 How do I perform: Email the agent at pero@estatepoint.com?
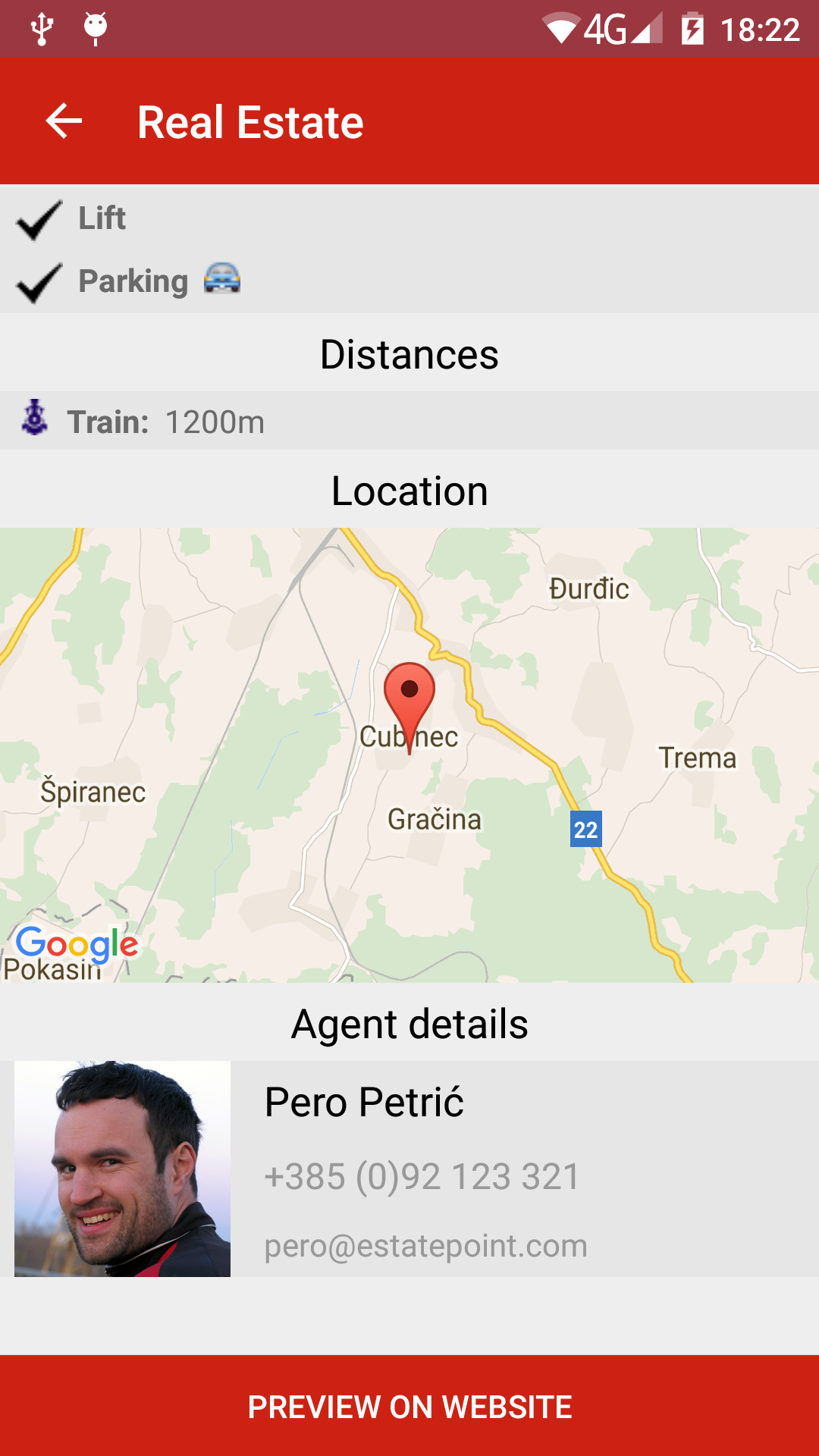point(425,1246)
